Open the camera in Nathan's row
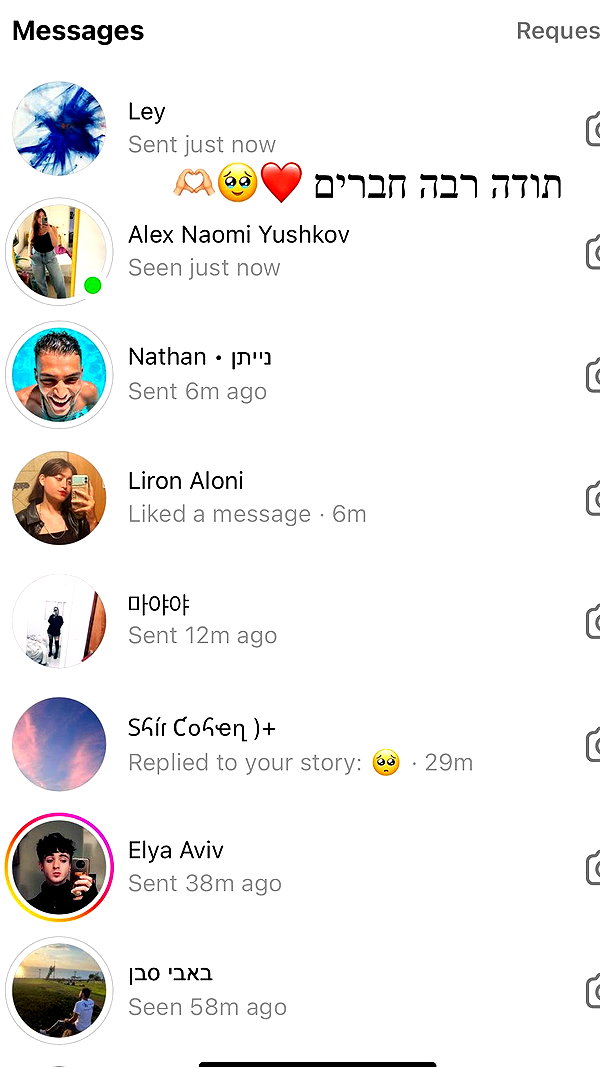Screen dimensions: 600x1067 pos(593,375)
